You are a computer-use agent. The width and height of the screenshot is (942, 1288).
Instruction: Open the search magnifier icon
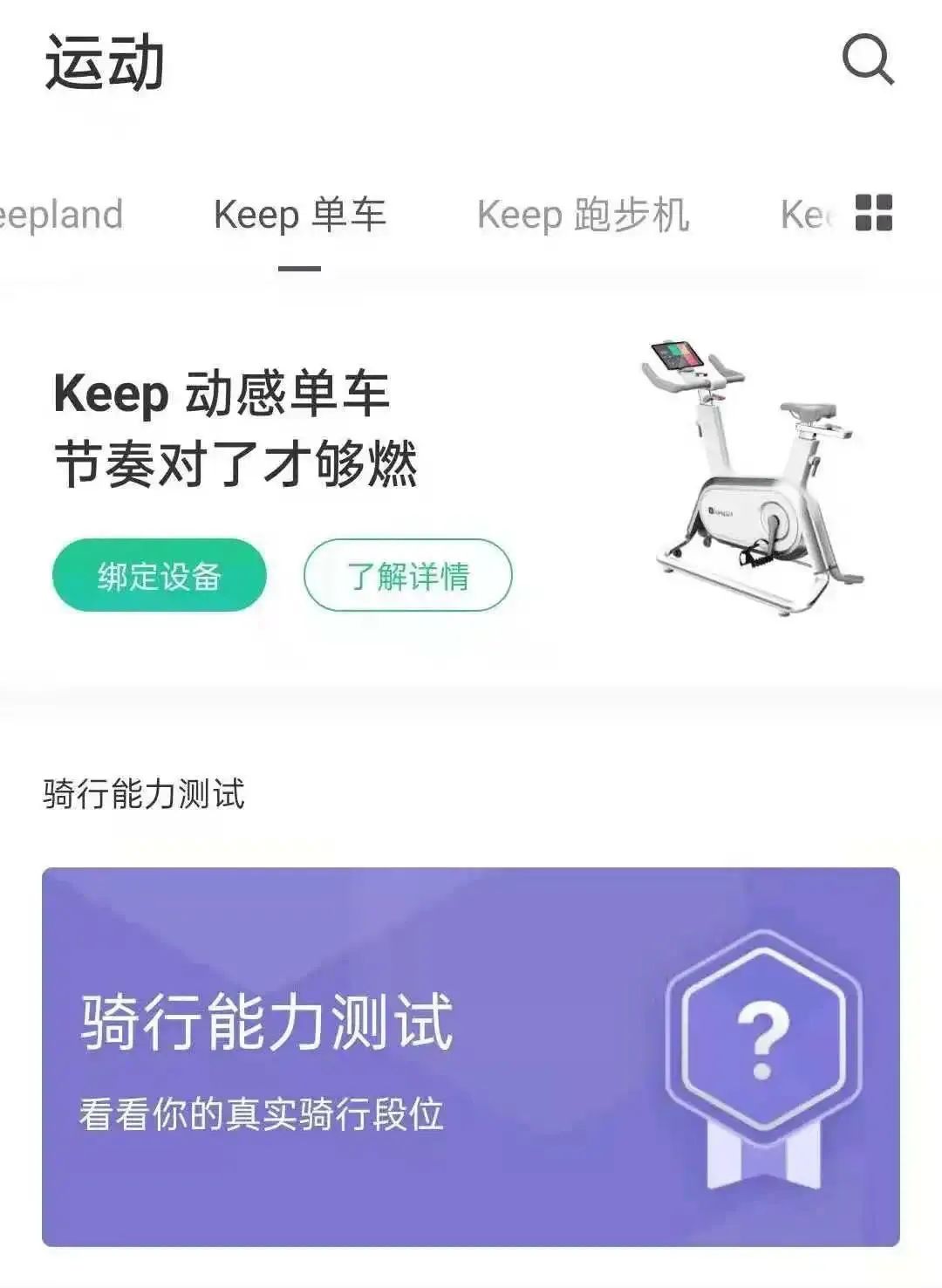tap(868, 60)
